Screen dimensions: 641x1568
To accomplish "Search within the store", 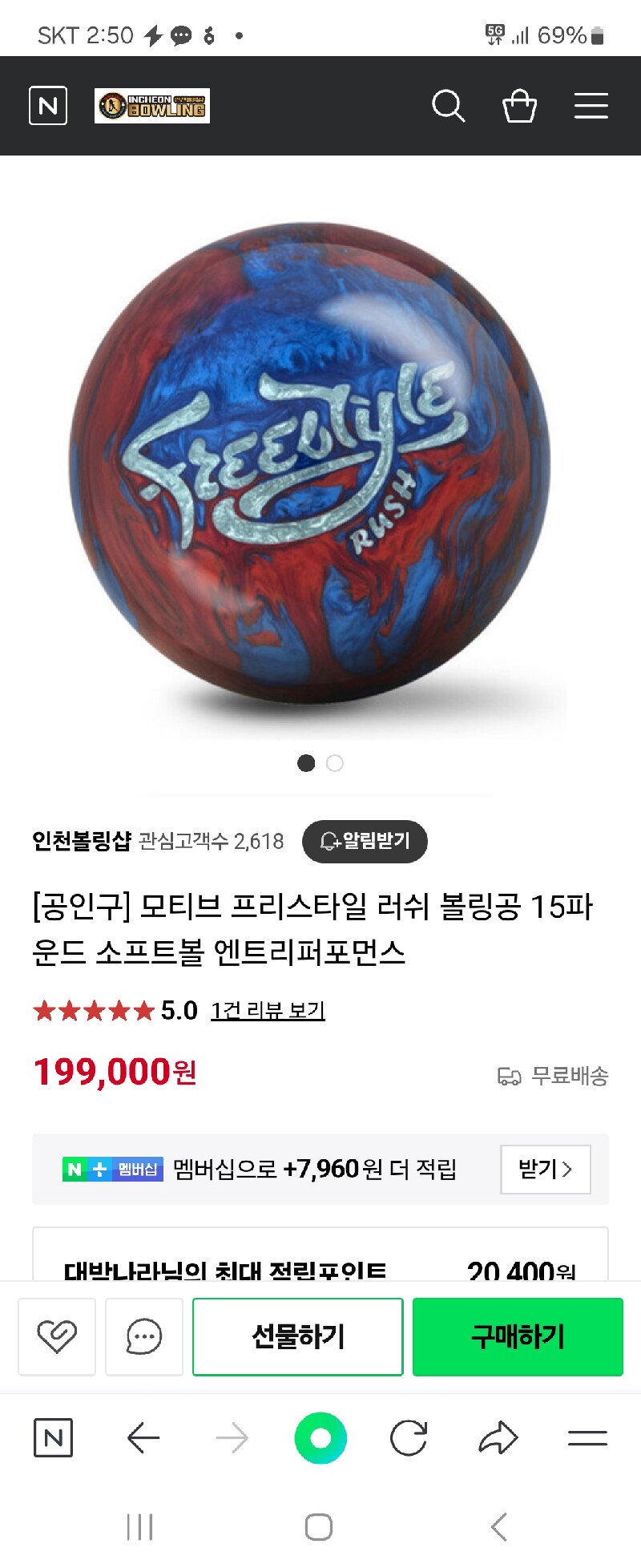I will click(448, 106).
